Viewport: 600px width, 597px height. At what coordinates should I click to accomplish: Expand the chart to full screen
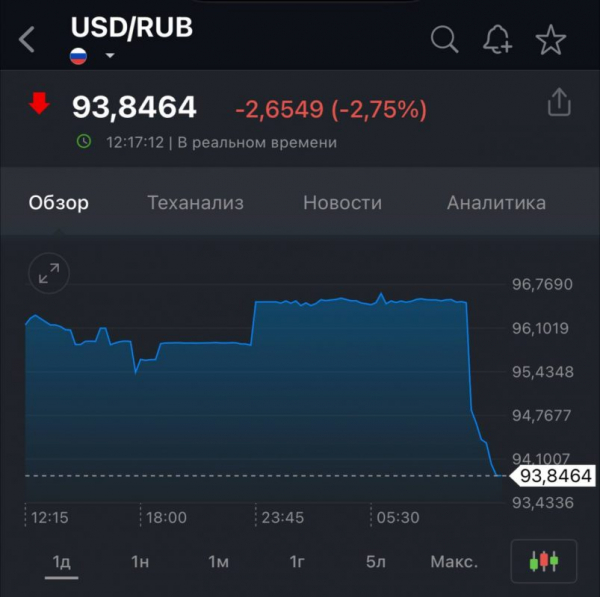[x=48, y=273]
